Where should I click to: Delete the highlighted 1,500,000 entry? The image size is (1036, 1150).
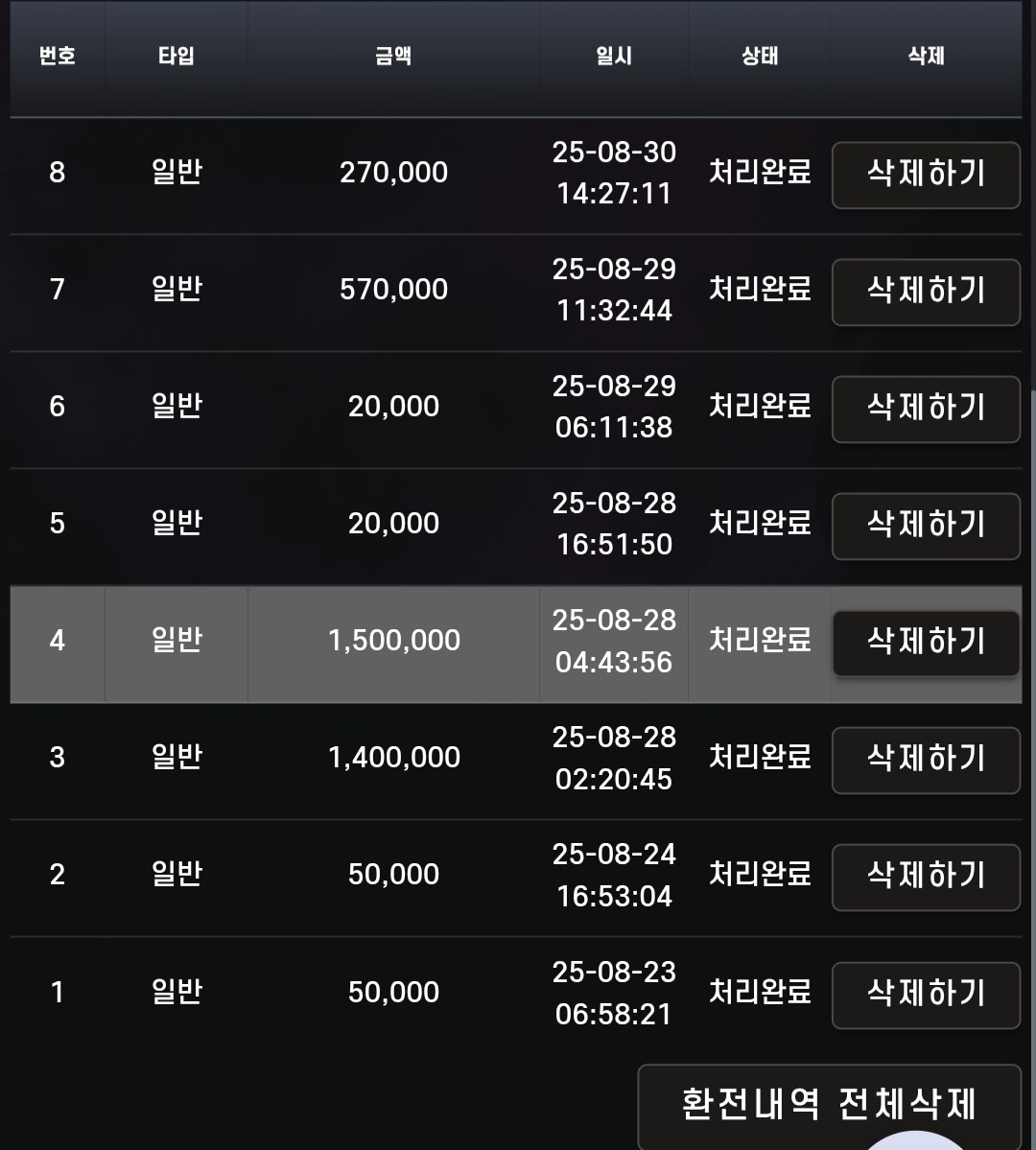tap(926, 643)
